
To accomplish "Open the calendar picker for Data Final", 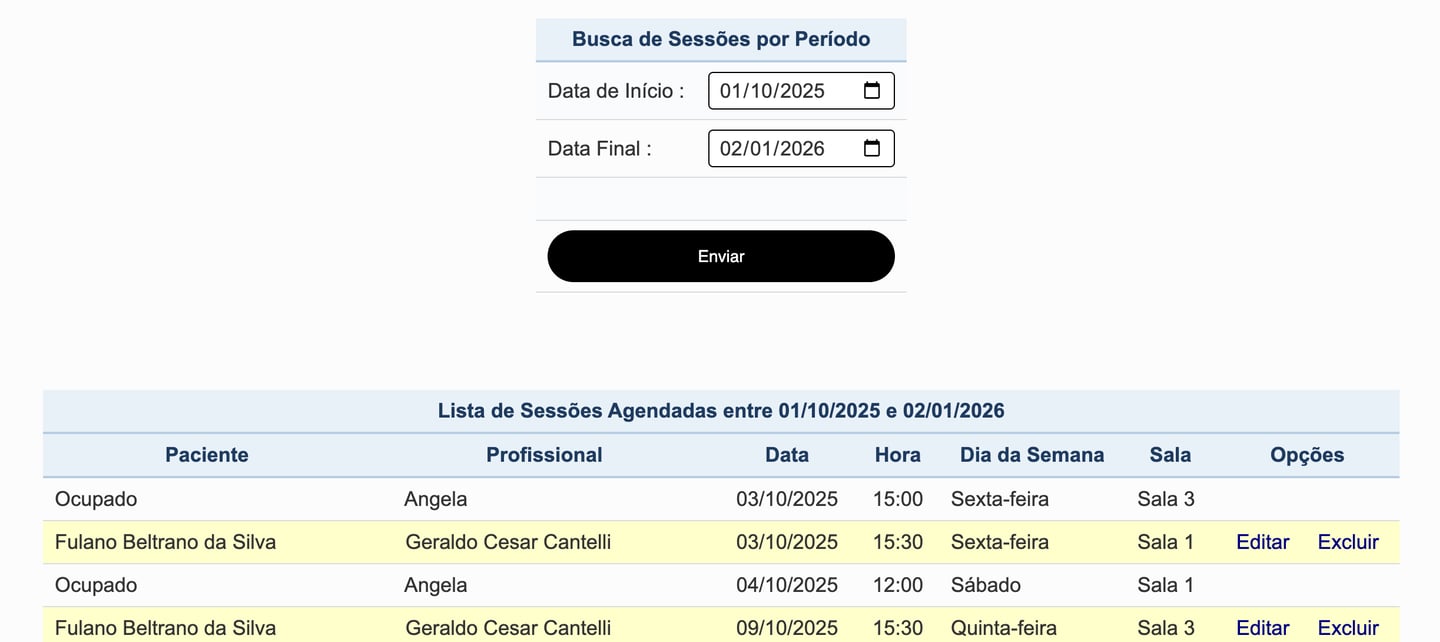I will click(872, 149).
